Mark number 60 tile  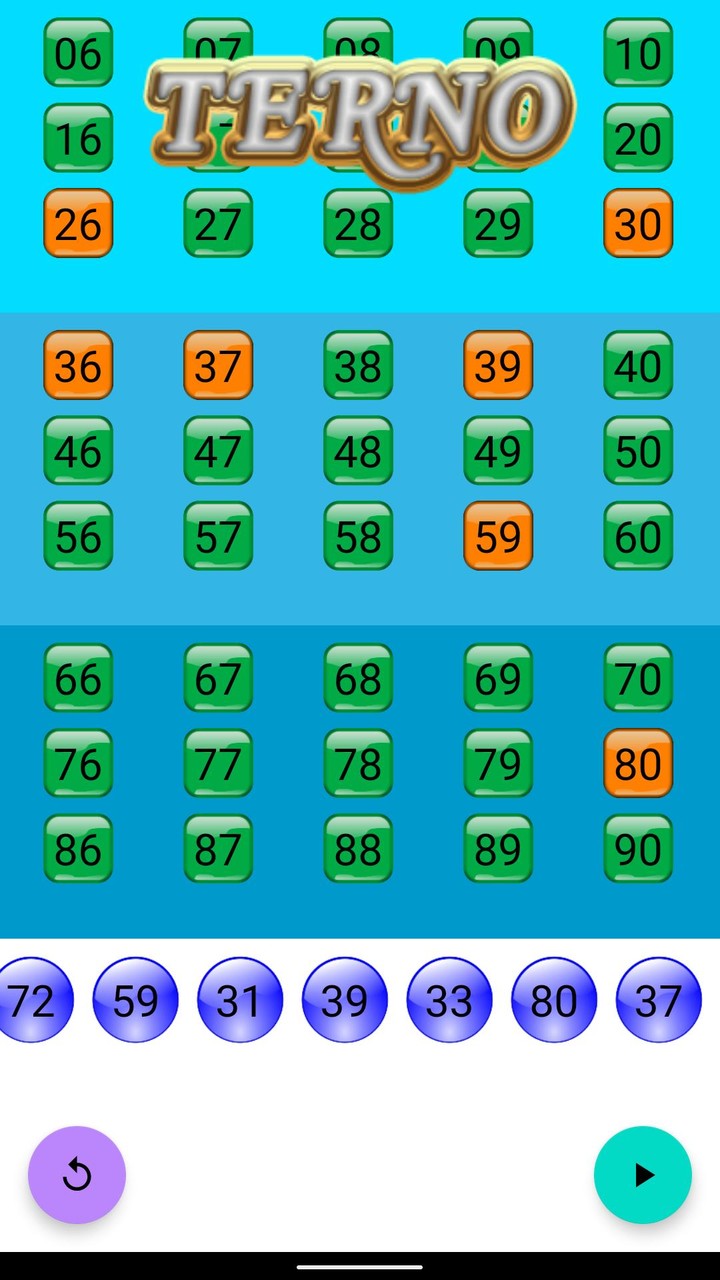coord(638,536)
